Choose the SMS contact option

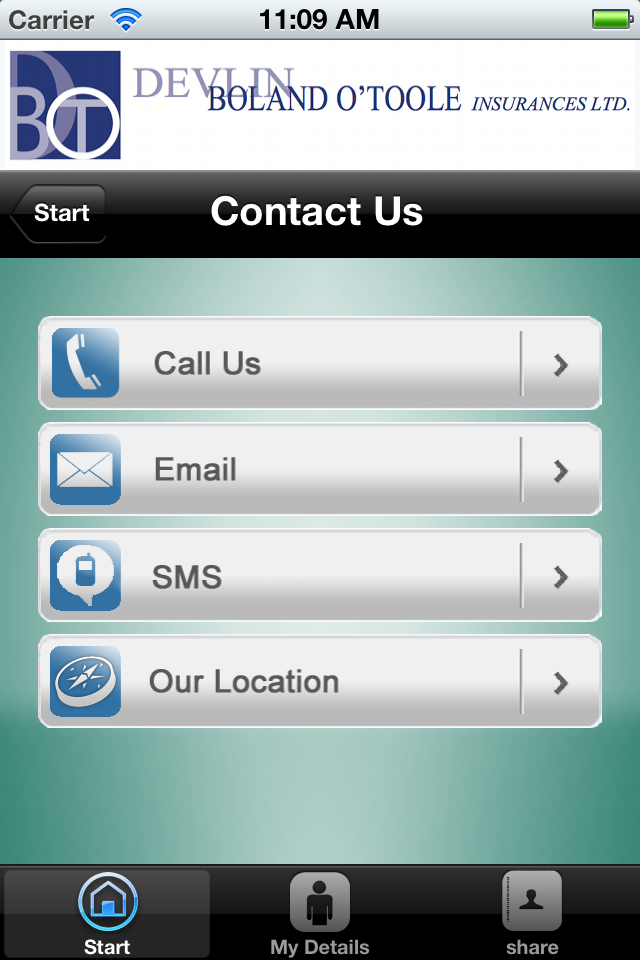pos(320,576)
